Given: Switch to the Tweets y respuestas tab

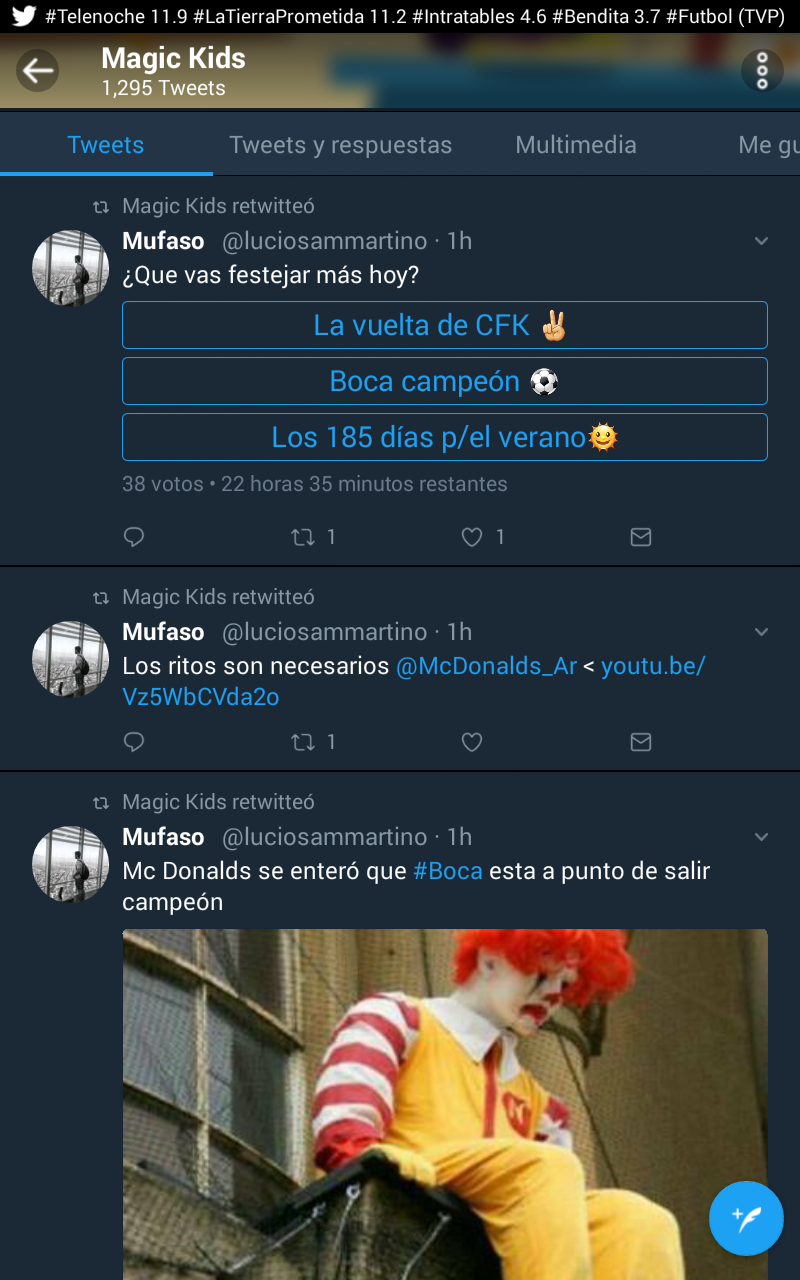Looking at the screenshot, I should click(340, 145).
